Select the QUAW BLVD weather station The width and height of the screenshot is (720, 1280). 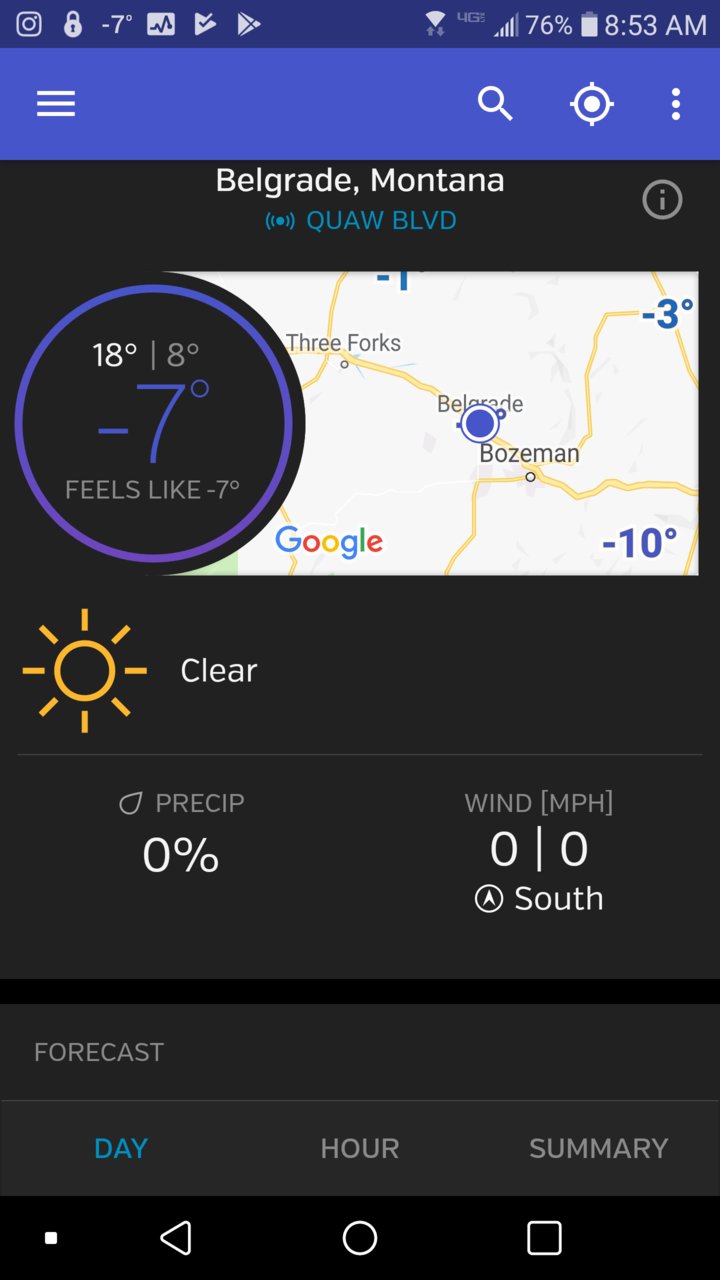pos(361,221)
